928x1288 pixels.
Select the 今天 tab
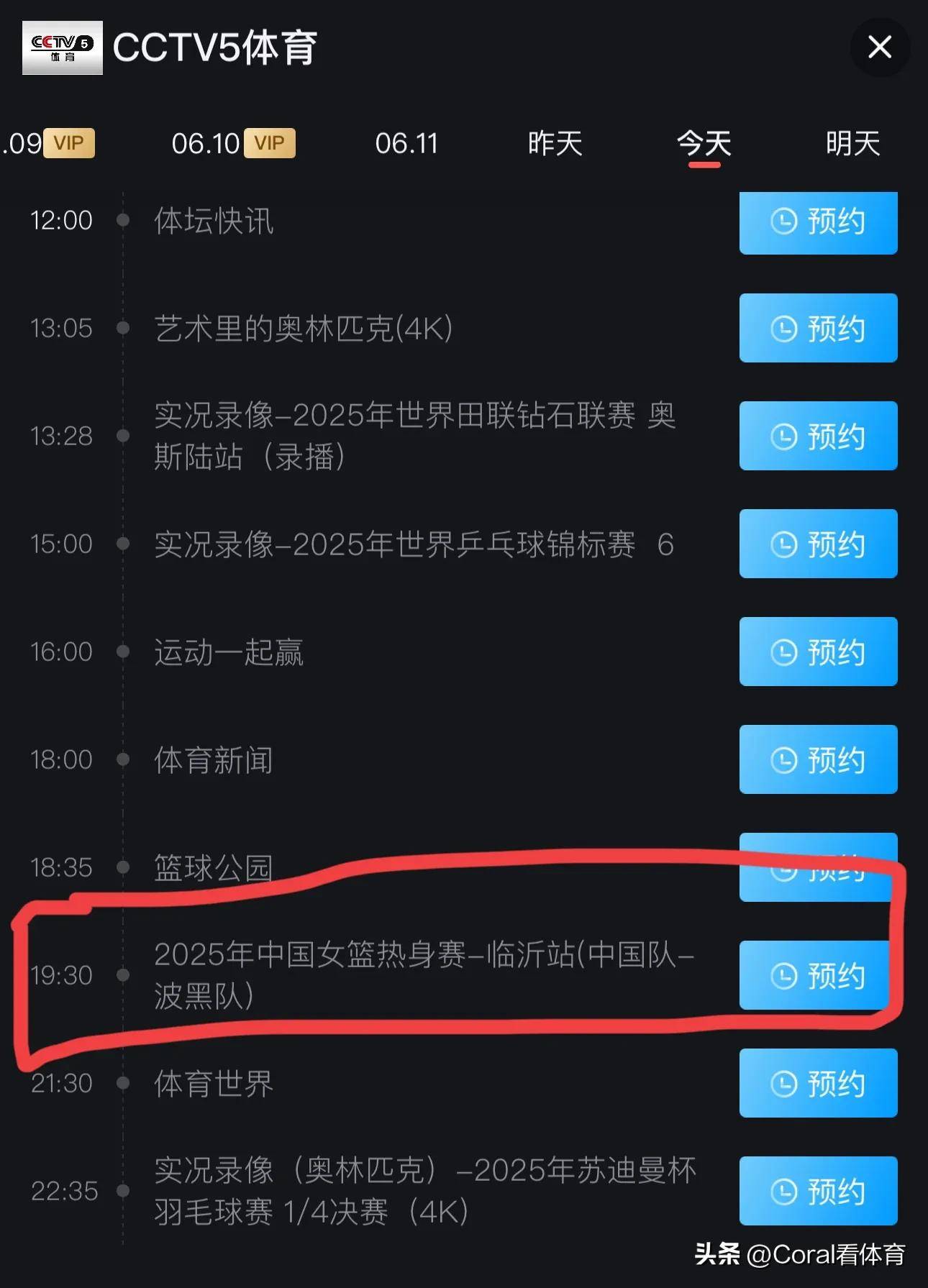point(704,143)
